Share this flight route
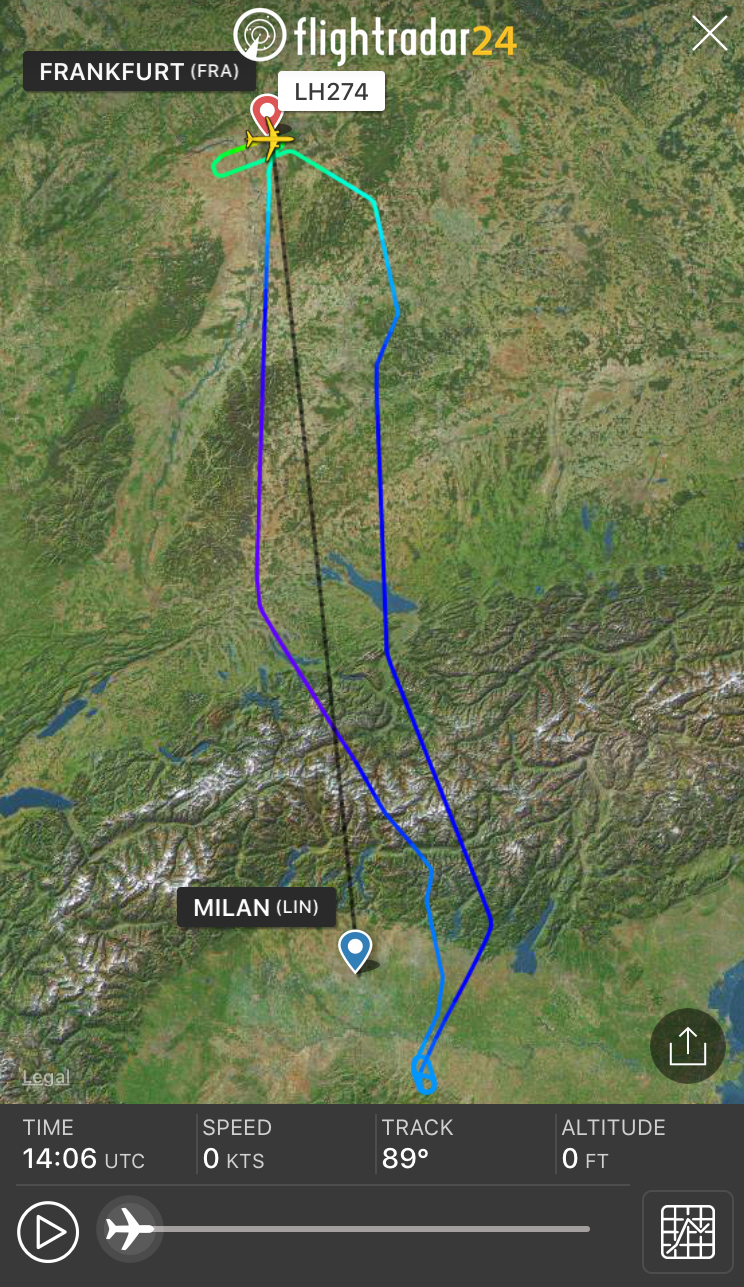Image resolution: width=744 pixels, height=1287 pixels. 687,1046
